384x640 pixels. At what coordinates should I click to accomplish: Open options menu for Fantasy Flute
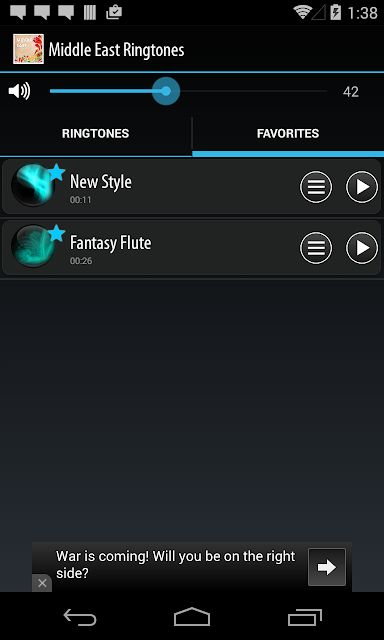coord(316,248)
